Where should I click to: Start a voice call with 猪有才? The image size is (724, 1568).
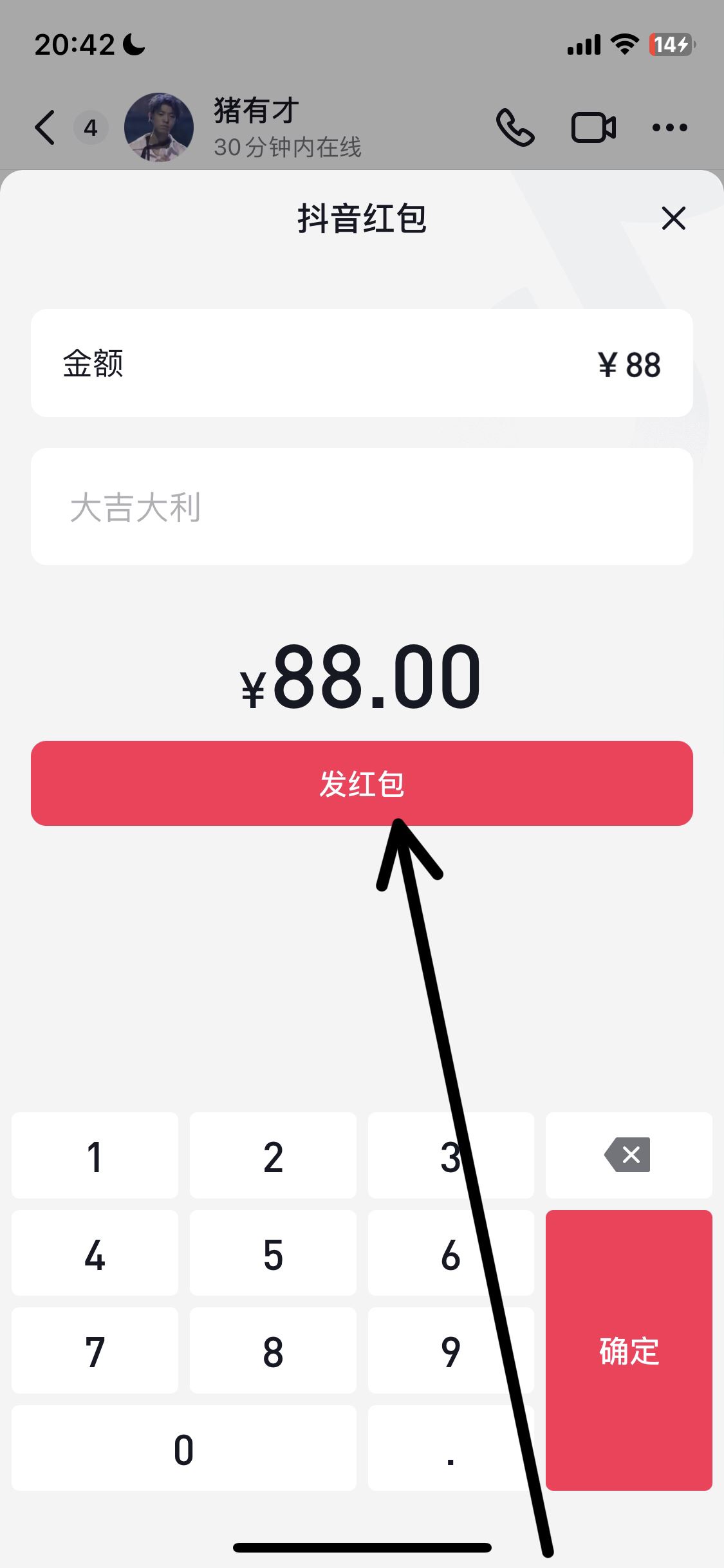coord(517,127)
